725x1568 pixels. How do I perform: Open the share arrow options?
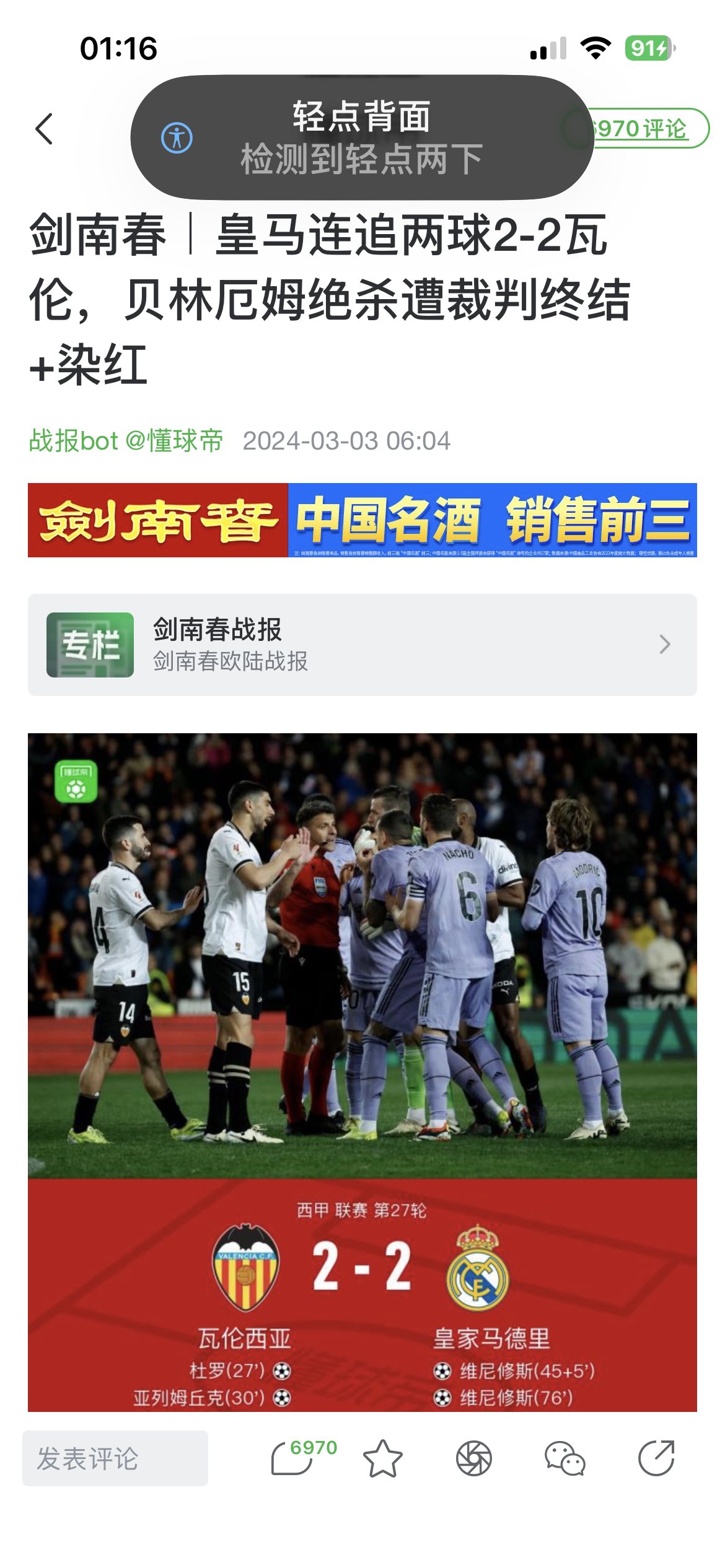(656, 1458)
